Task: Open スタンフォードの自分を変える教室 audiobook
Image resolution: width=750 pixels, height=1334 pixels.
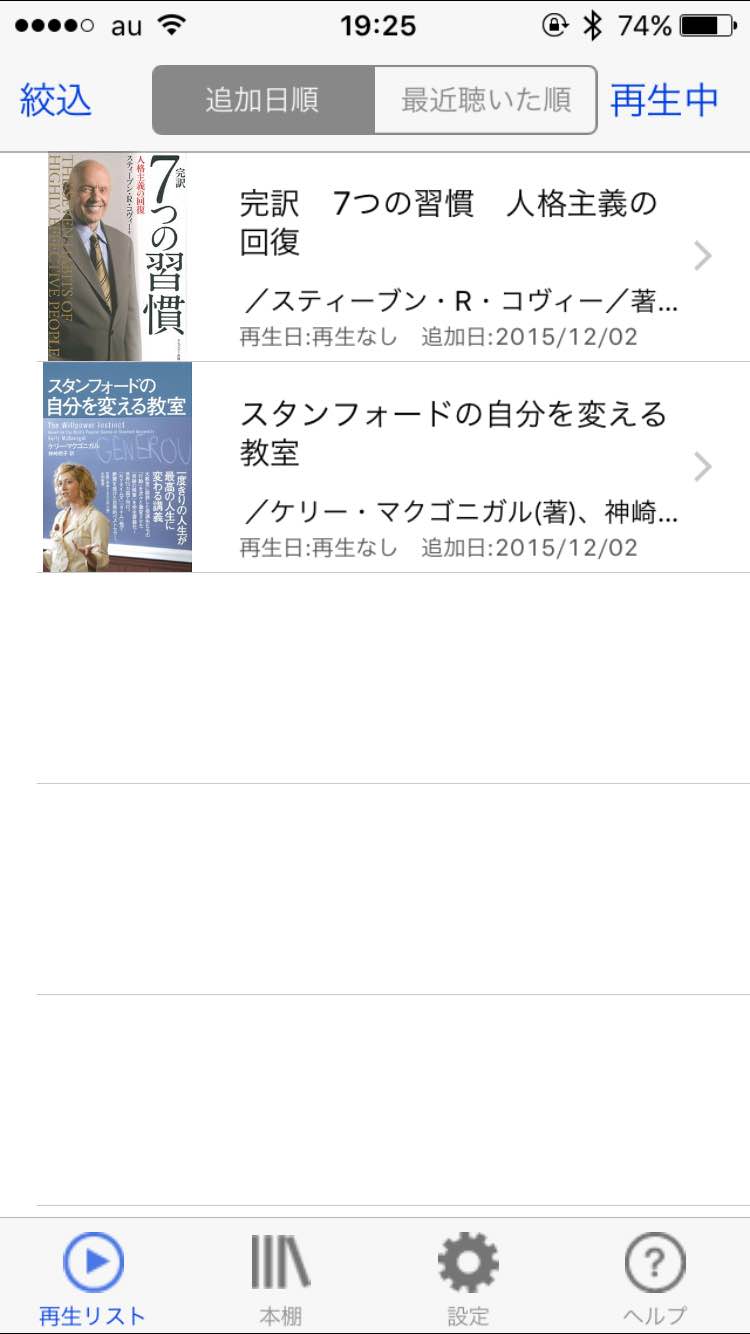Action: [375, 468]
